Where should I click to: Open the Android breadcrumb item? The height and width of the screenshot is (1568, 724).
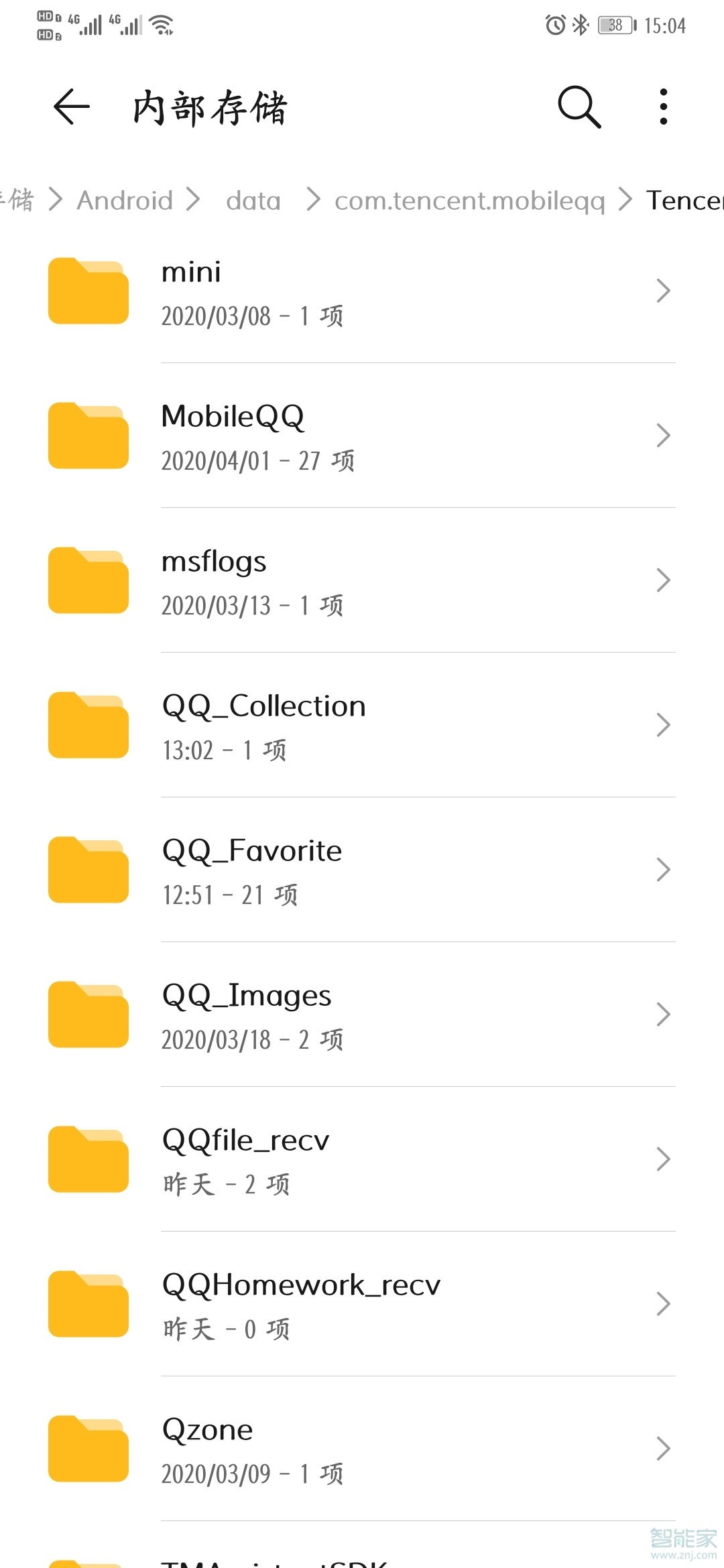coord(125,200)
